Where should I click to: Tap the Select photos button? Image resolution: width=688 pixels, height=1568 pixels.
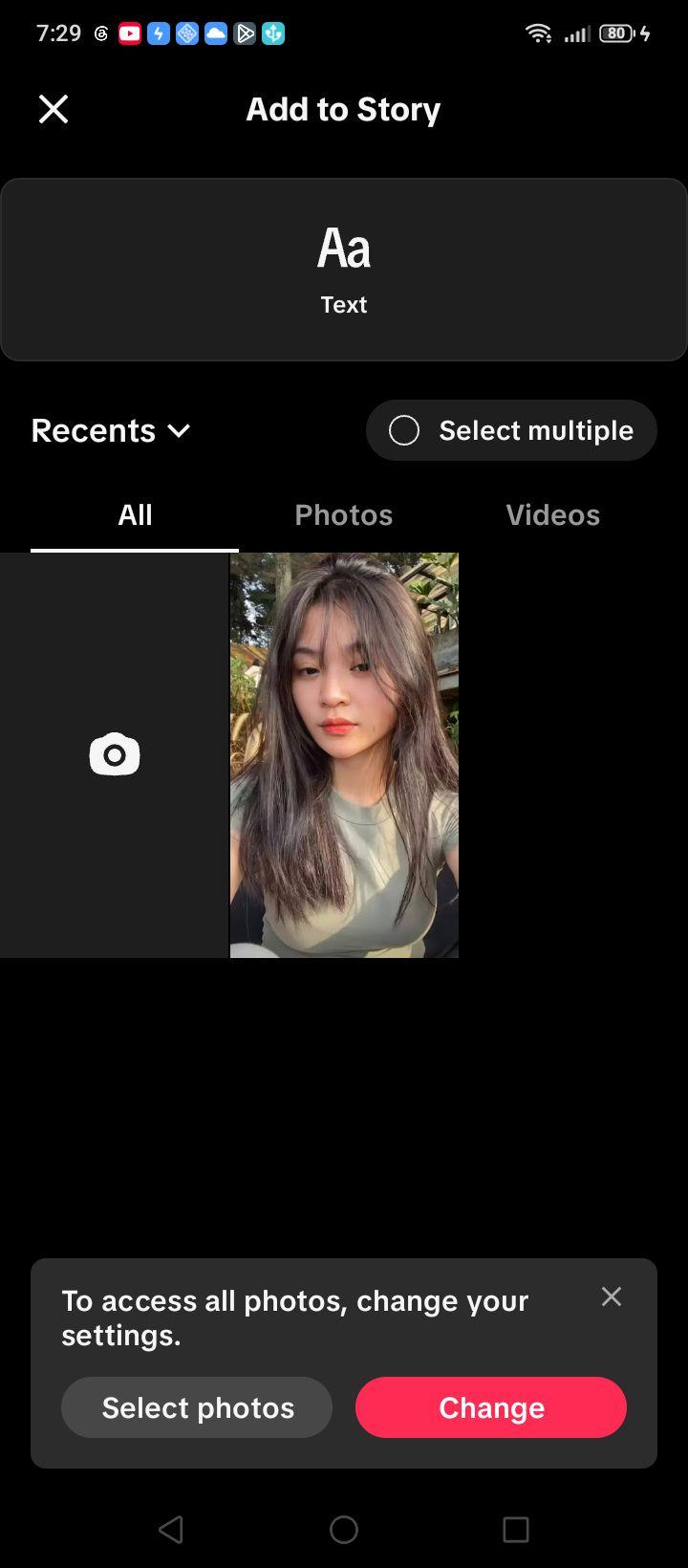(x=197, y=1407)
